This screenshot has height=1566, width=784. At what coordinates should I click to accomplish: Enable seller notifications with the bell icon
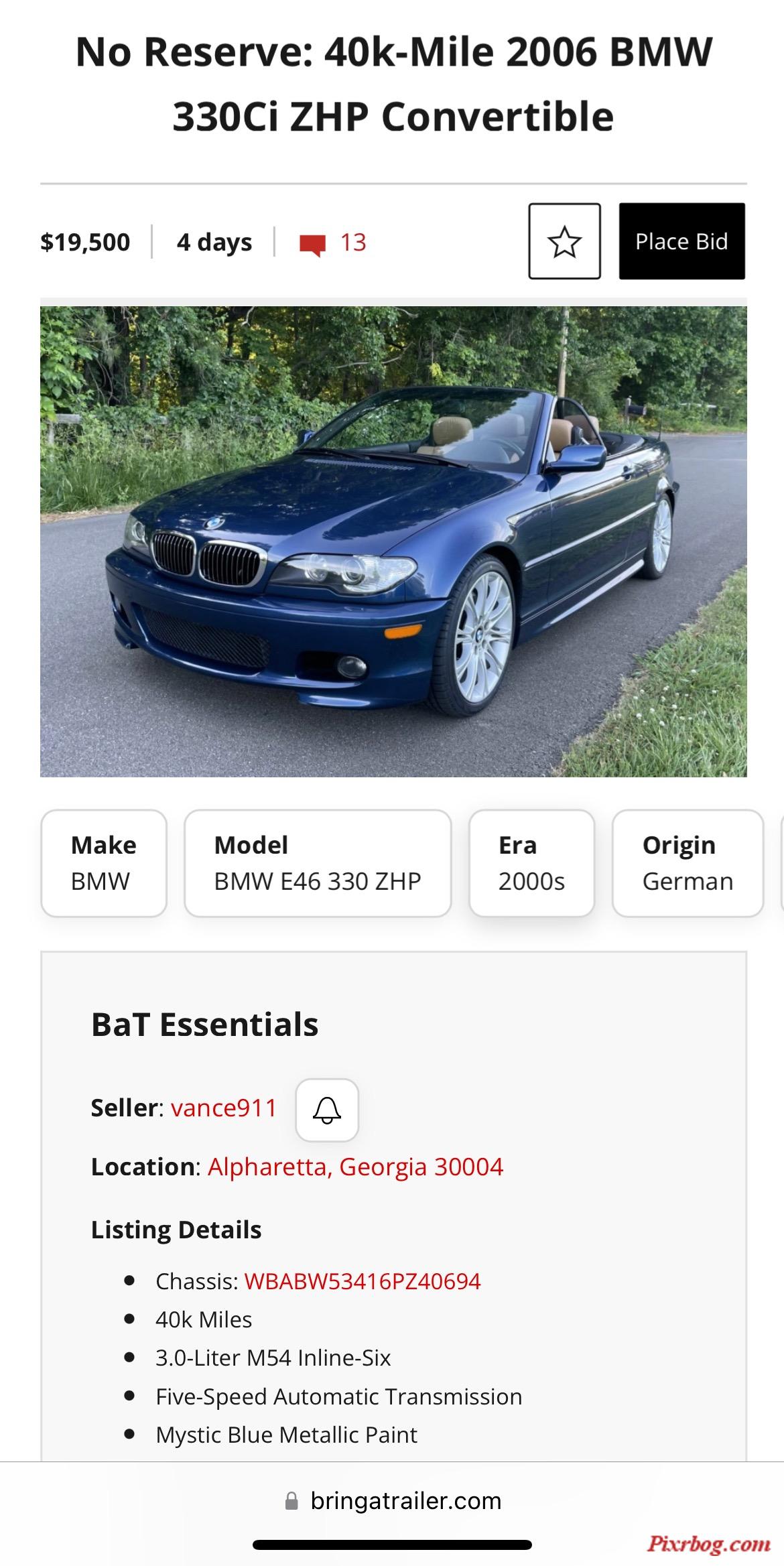pyautogui.click(x=327, y=1110)
